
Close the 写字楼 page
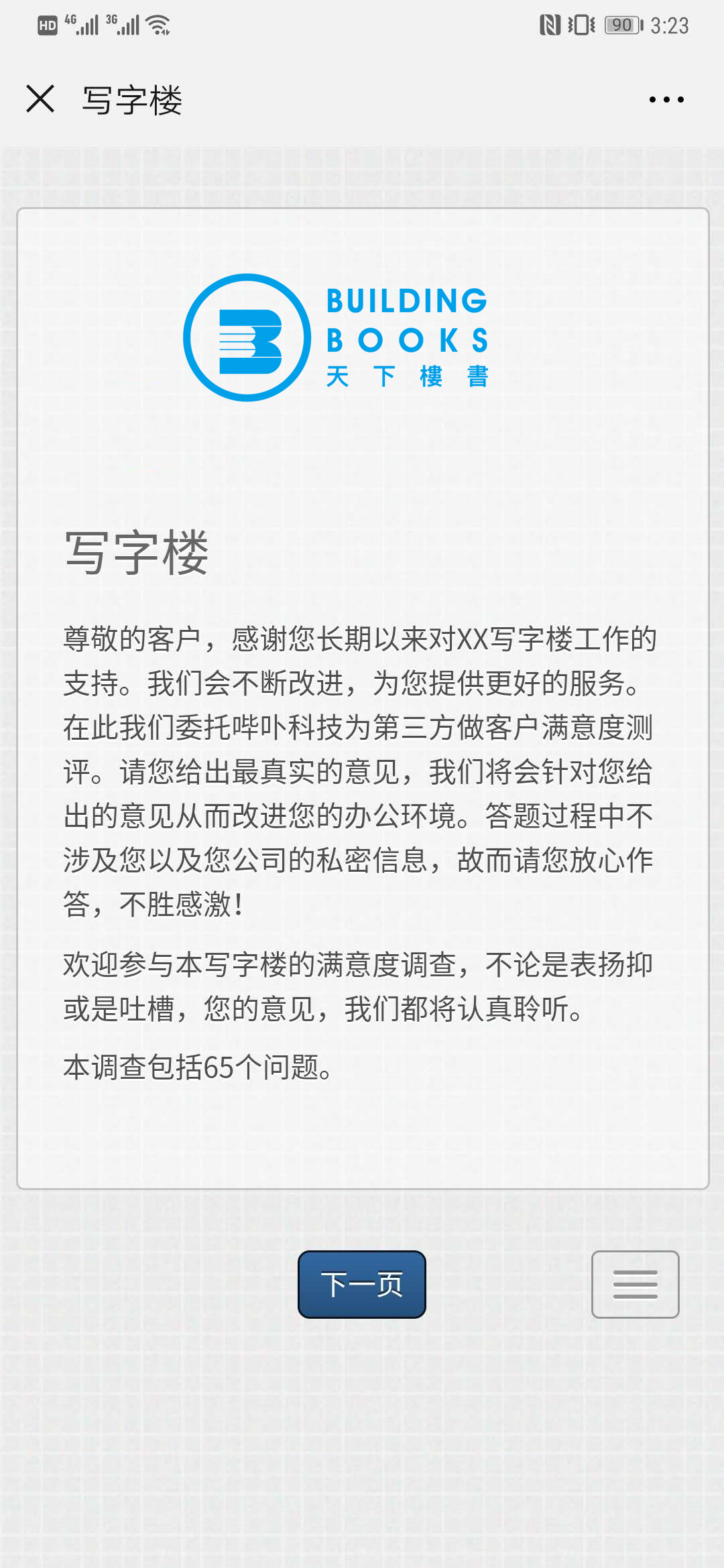coord(40,99)
